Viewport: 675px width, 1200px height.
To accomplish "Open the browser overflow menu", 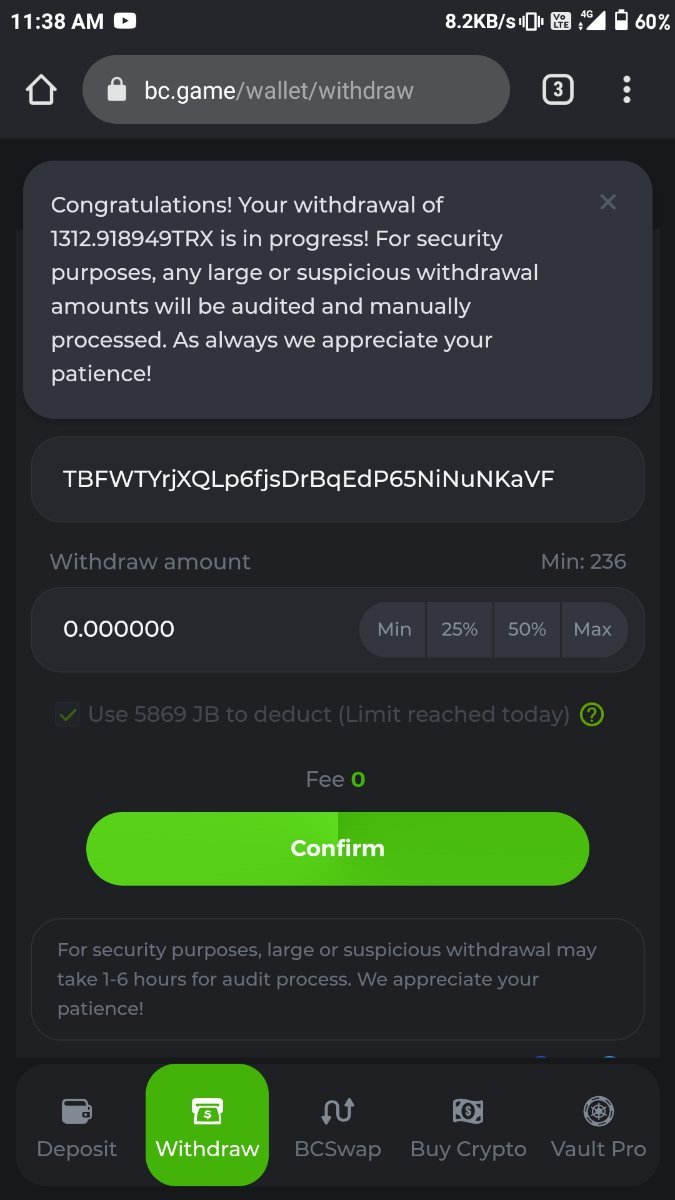I will pyautogui.click(x=627, y=90).
